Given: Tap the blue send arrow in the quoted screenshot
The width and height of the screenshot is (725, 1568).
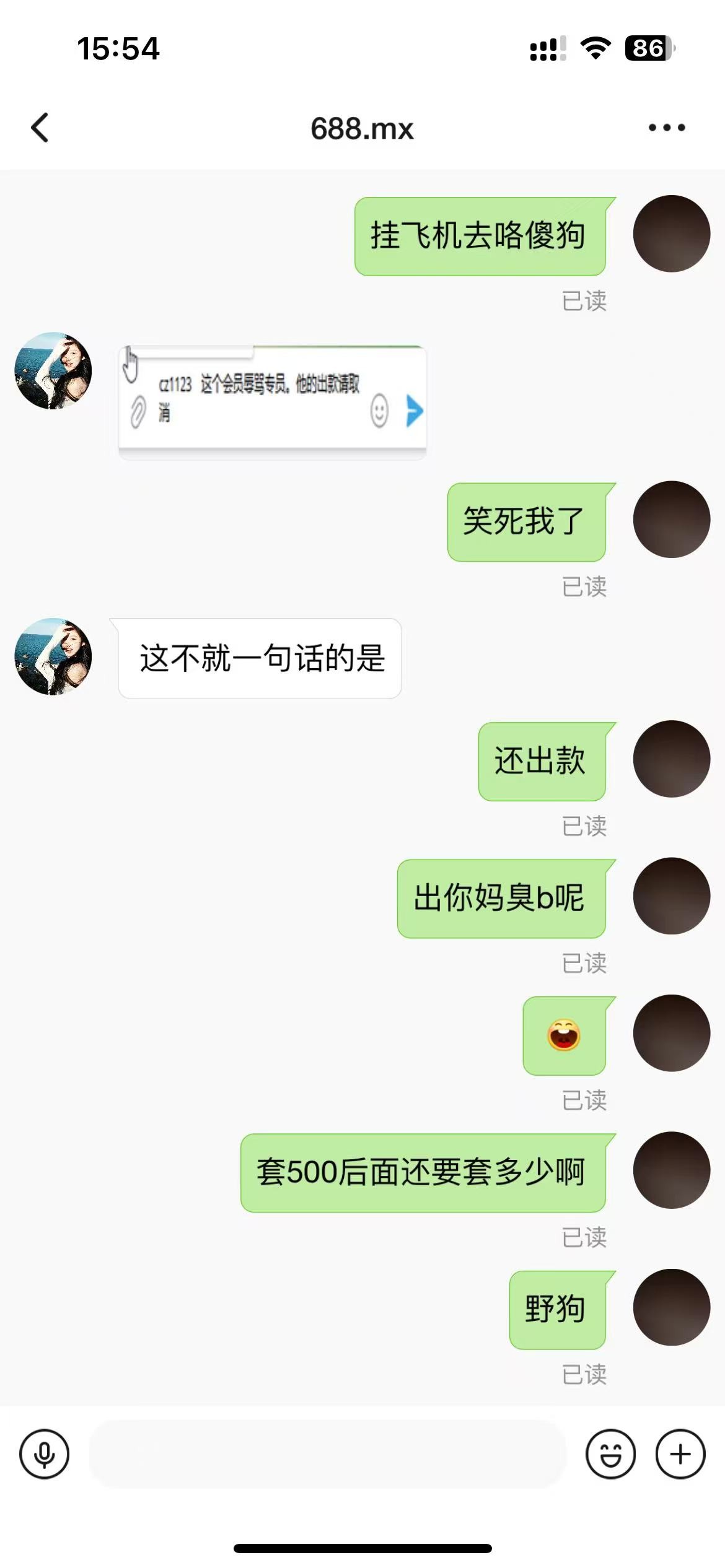Looking at the screenshot, I should pos(414,410).
